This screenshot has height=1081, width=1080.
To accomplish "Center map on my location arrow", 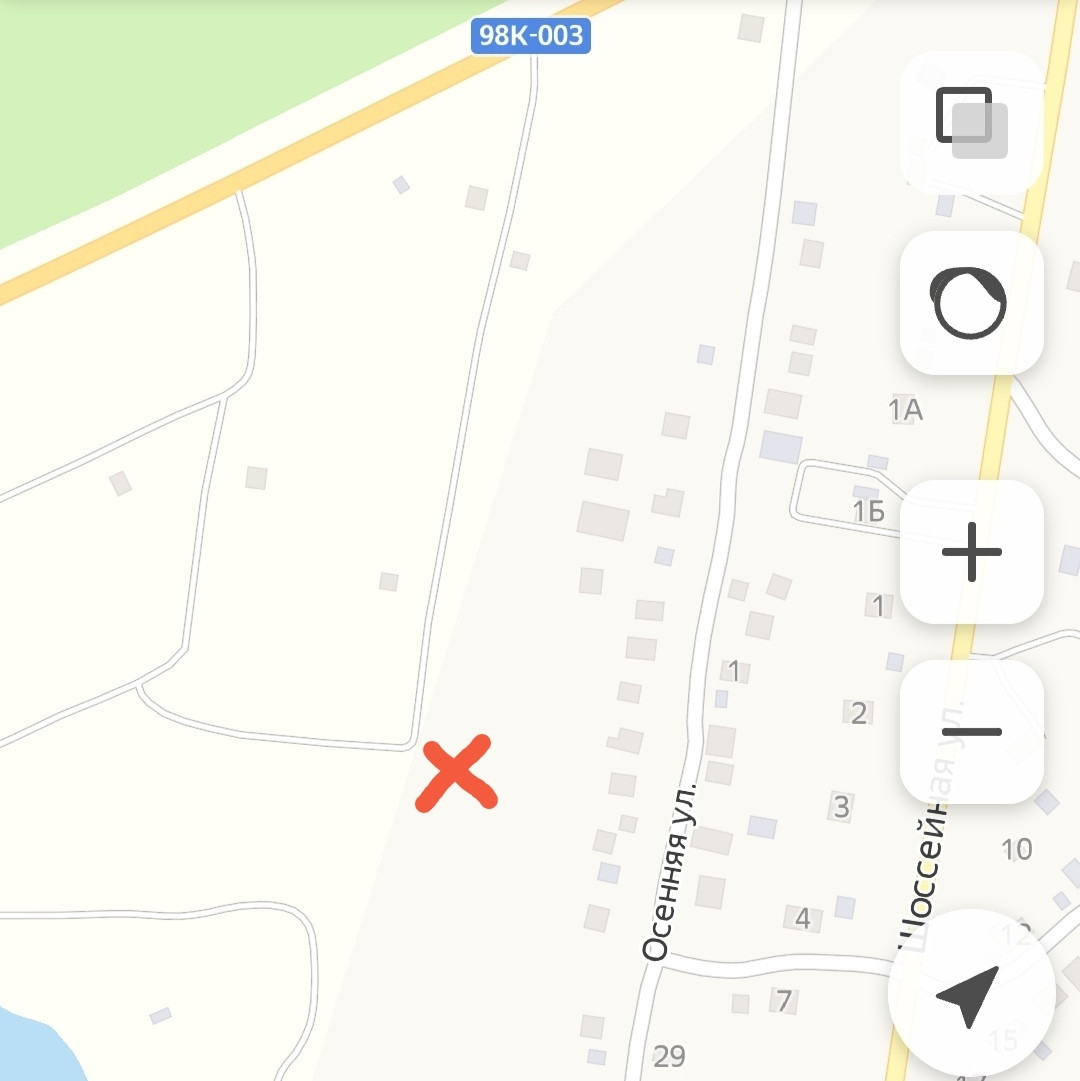I will pyautogui.click(x=971, y=993).
